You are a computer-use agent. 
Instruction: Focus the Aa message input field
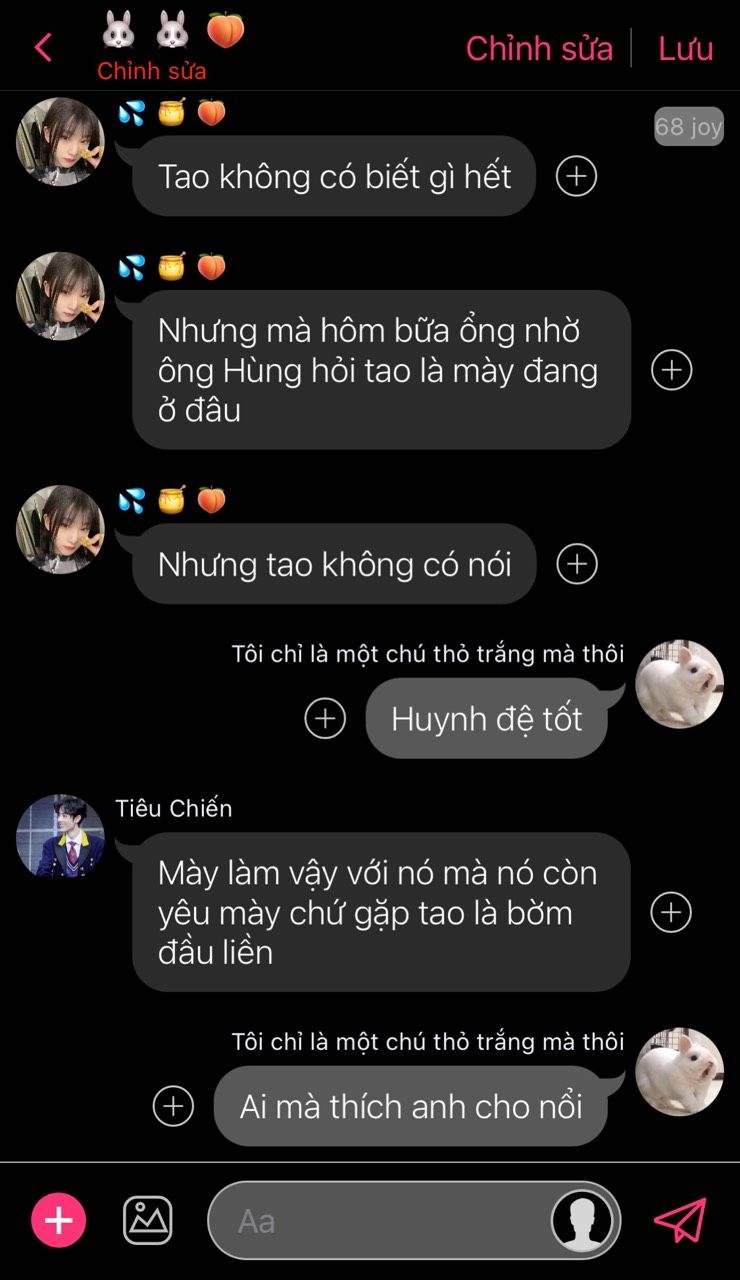(380, 1220)
